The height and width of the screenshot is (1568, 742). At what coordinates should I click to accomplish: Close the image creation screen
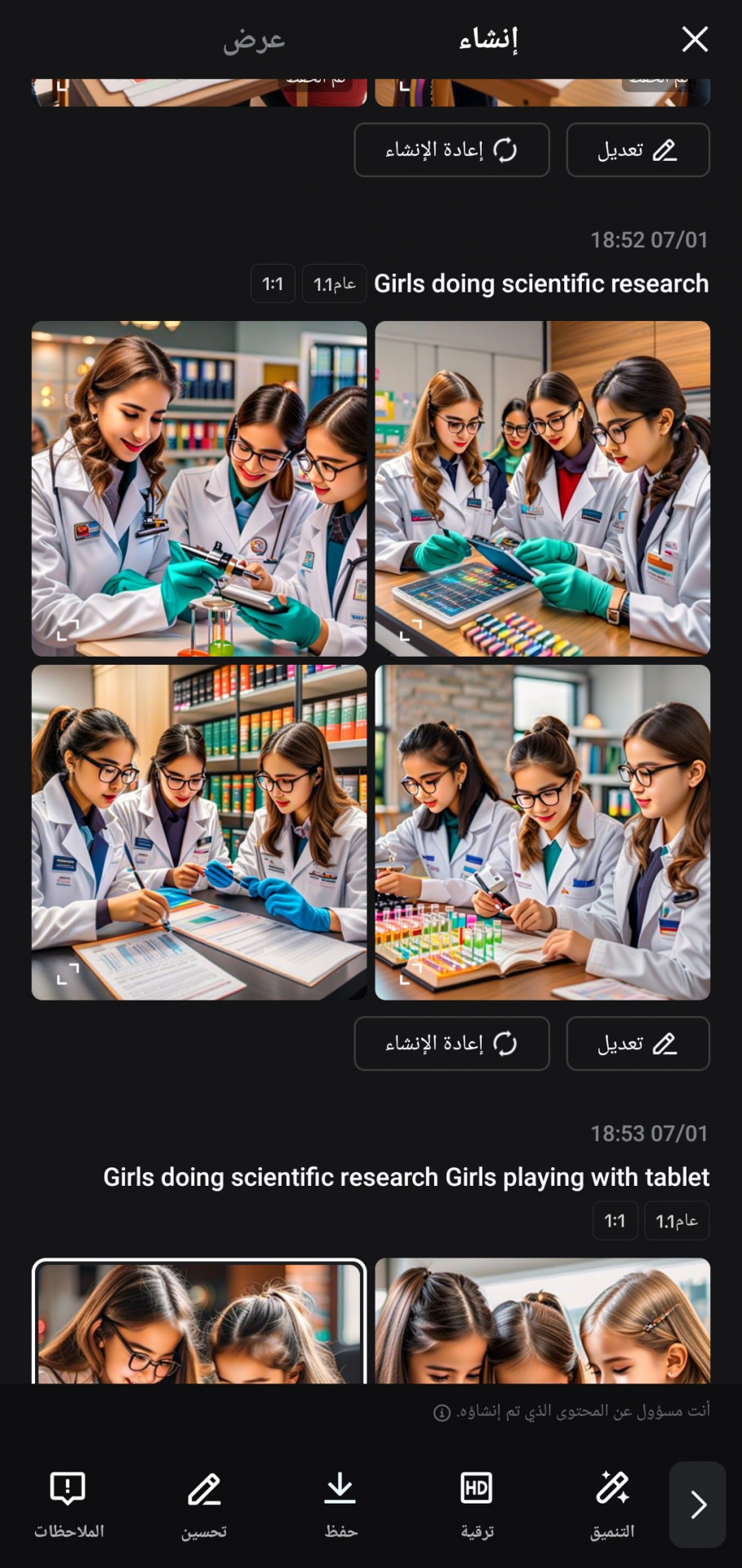(695, 38)
